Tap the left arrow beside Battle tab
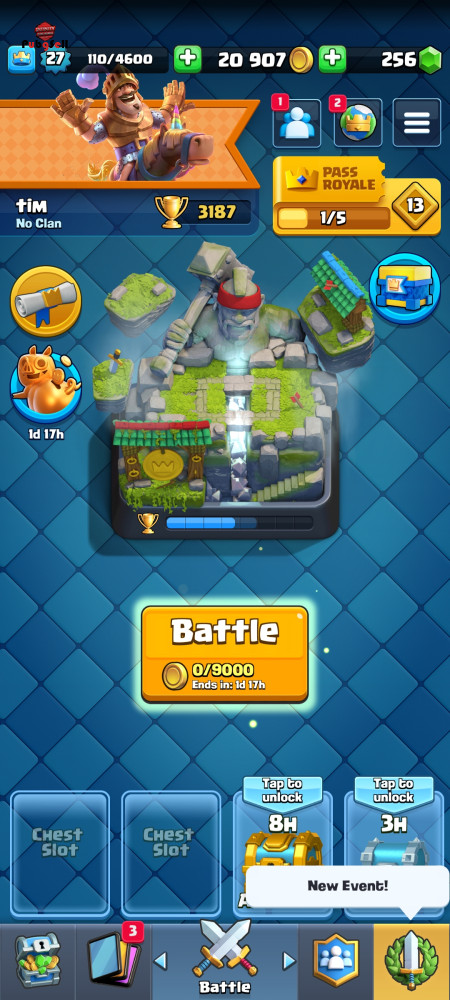Screen dimensions: 450x1000 161,960
